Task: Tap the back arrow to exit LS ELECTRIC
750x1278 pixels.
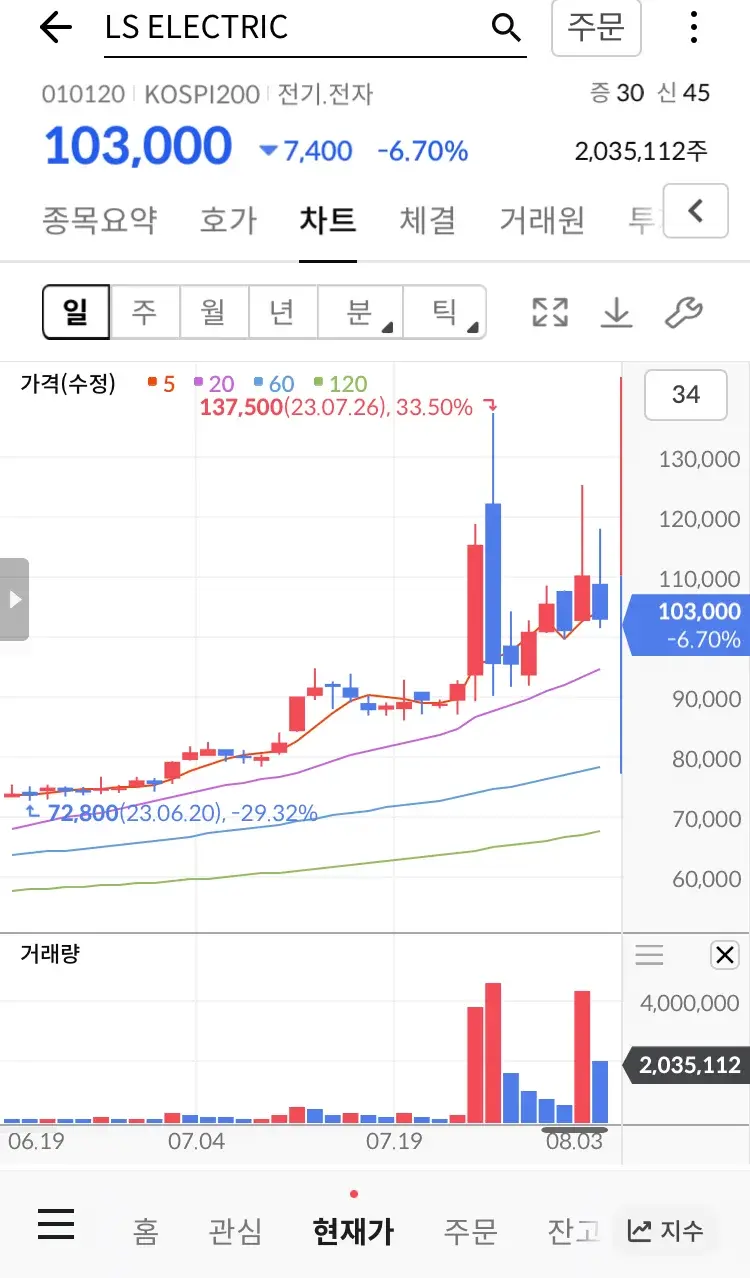Action: click(55, 27)
